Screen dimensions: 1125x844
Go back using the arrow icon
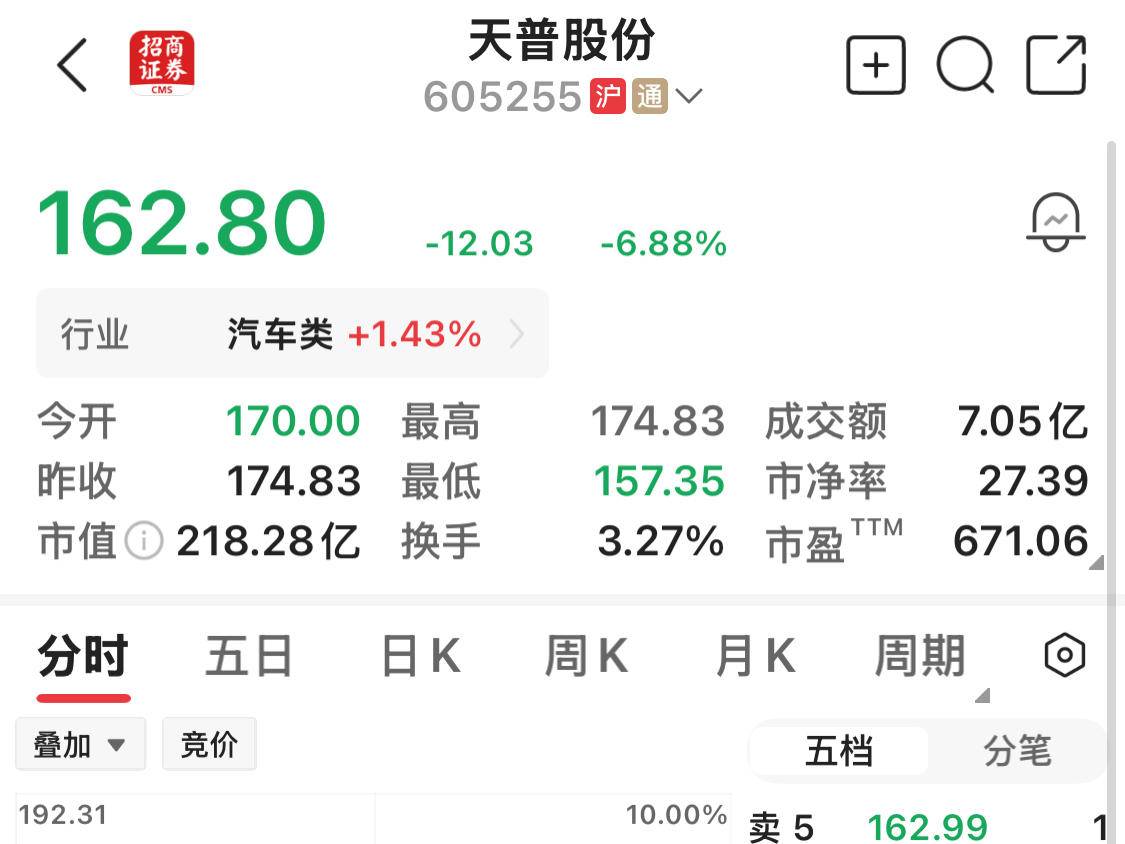coord(72,66)
